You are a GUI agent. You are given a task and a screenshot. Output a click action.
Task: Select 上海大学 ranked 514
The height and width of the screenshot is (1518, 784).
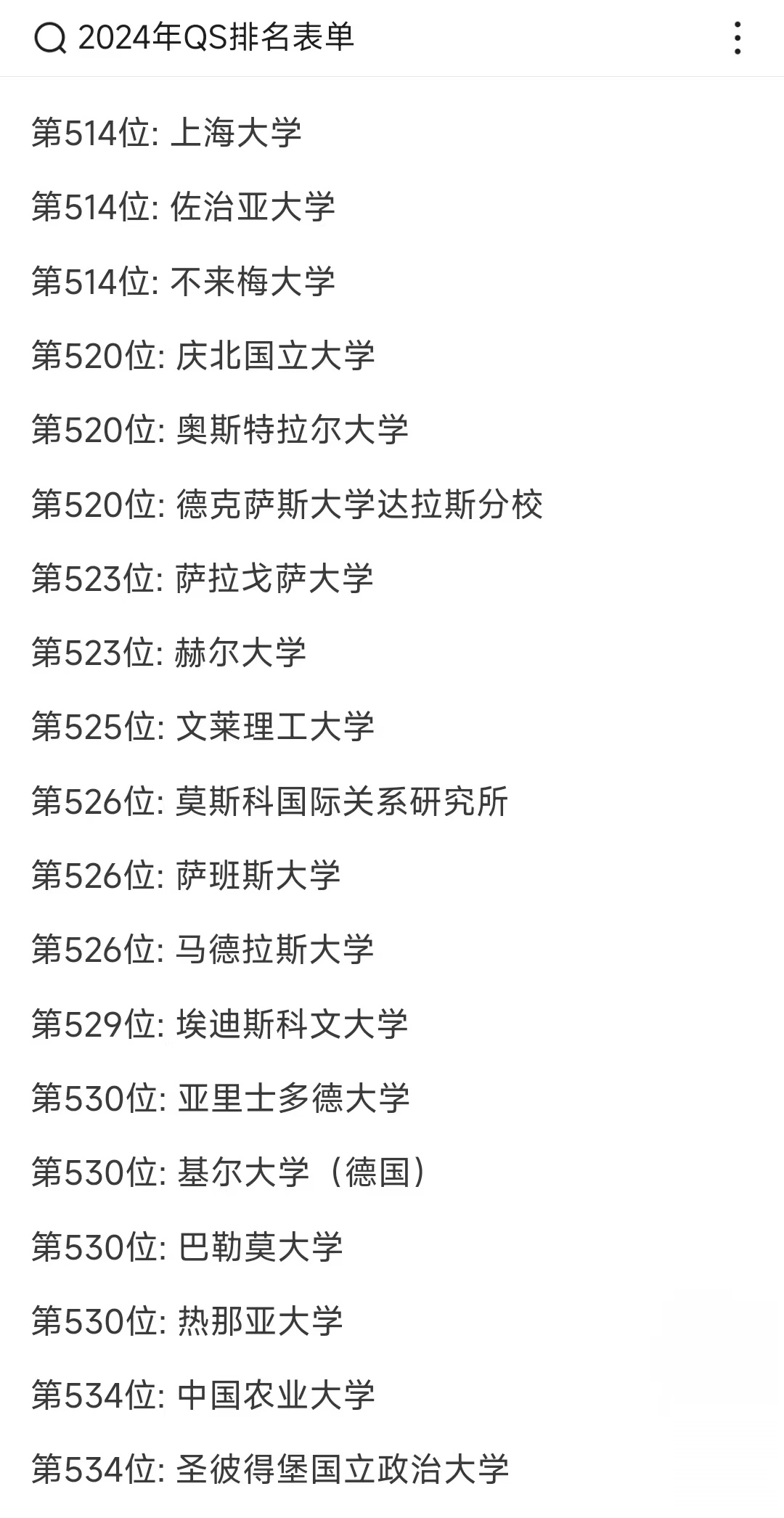click(167, 133)
